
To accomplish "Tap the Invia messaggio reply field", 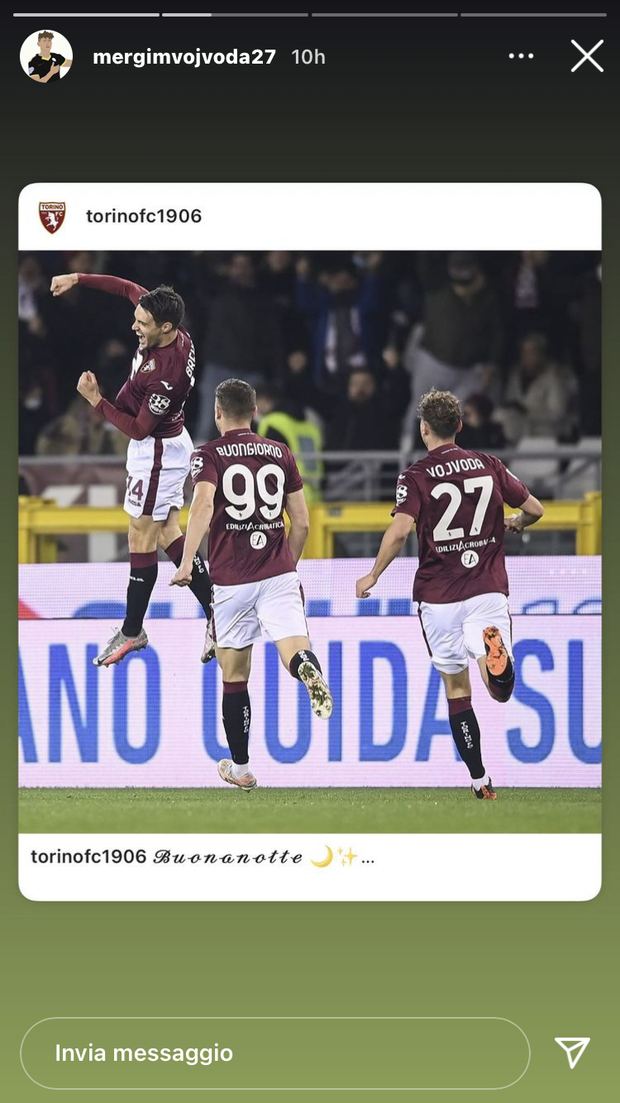I will pyautogui.click(x=275, y=1053).
